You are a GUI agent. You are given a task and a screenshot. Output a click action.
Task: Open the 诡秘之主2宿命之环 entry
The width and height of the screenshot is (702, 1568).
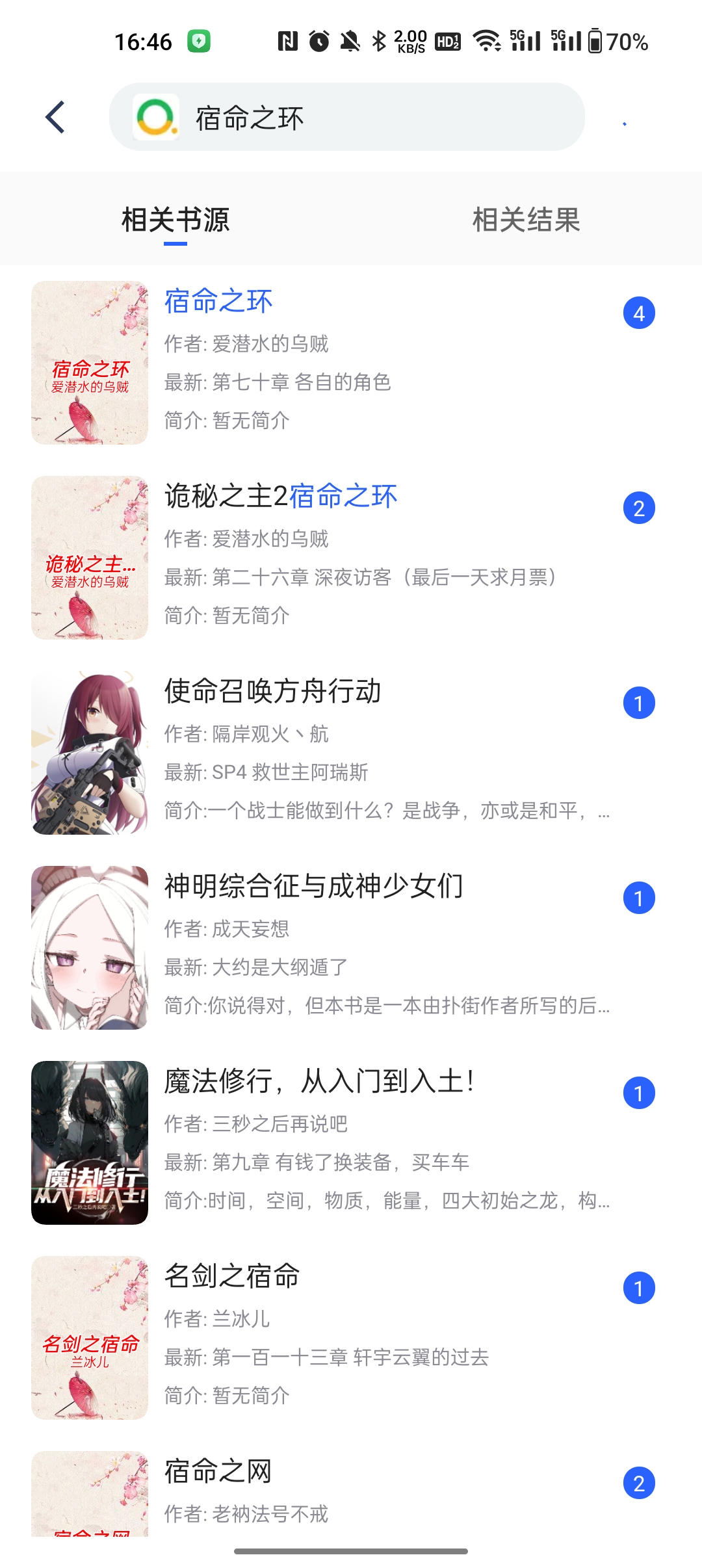(x=281, y=497)
